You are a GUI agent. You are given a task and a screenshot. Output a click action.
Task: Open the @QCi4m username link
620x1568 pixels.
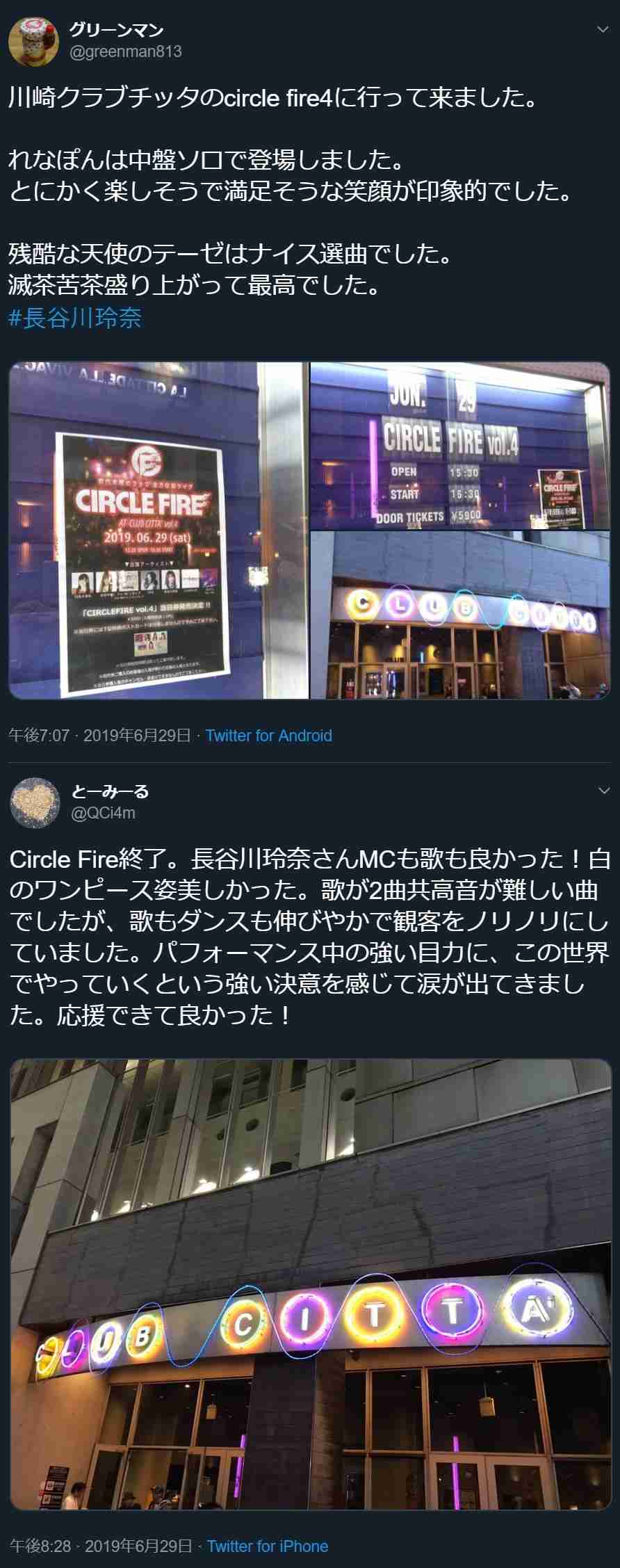[103, 812]
